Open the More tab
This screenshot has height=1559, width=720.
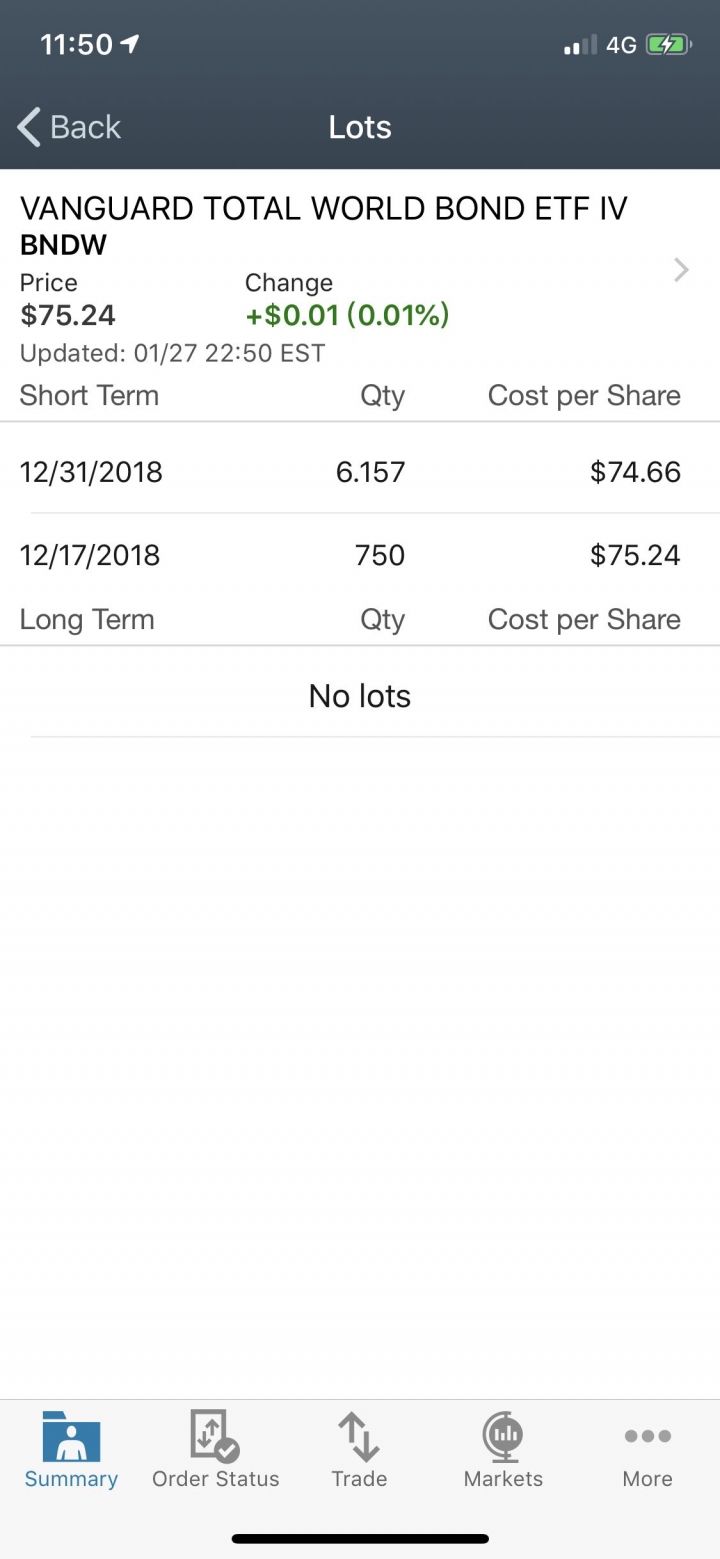tap(647, 1450)
